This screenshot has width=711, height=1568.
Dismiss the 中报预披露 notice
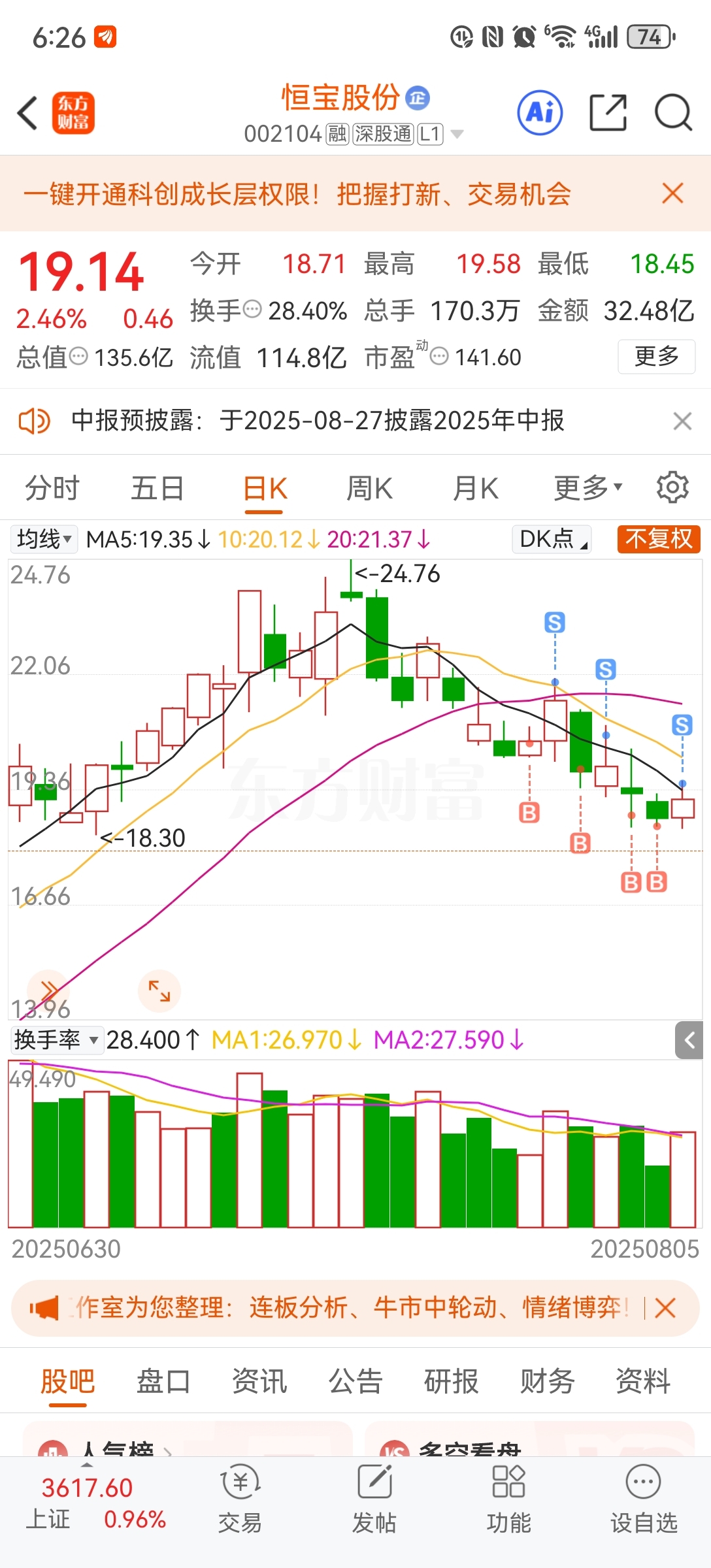682,421
